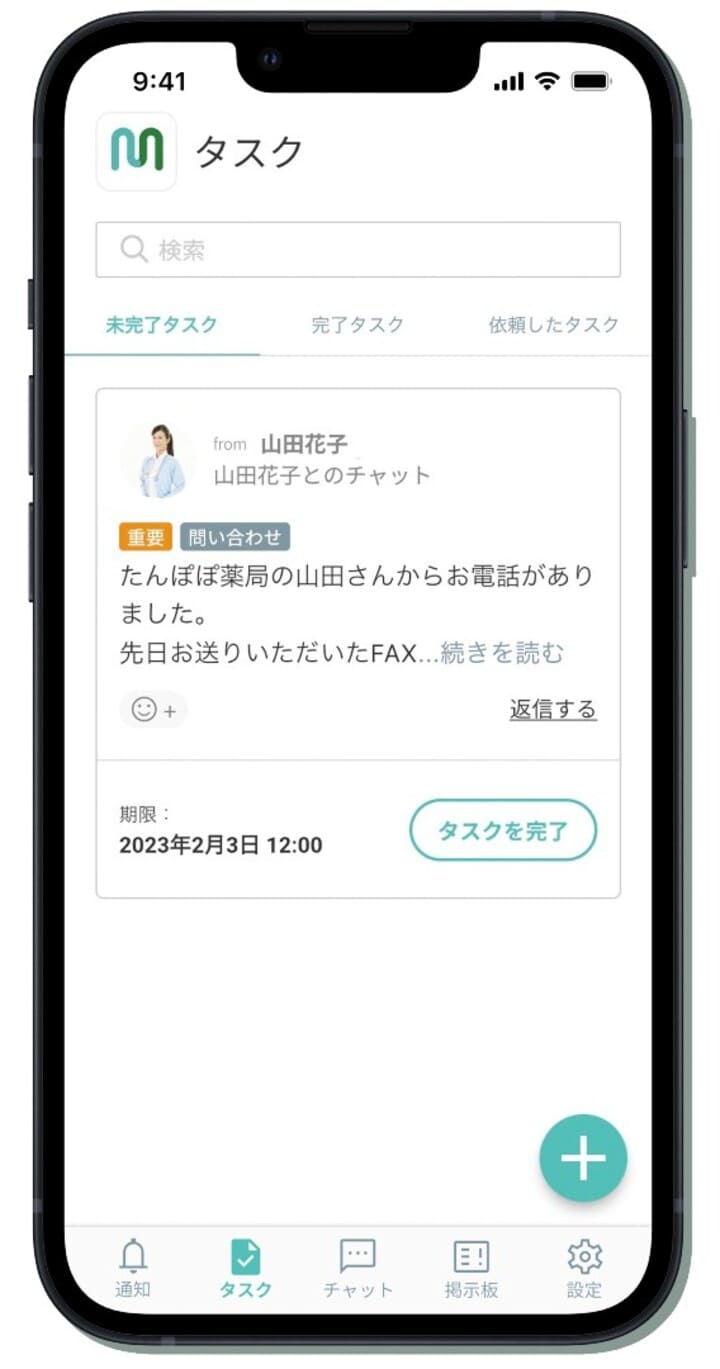Open 設定 settings
The image size is (720, 1369).
(584, 1268)
